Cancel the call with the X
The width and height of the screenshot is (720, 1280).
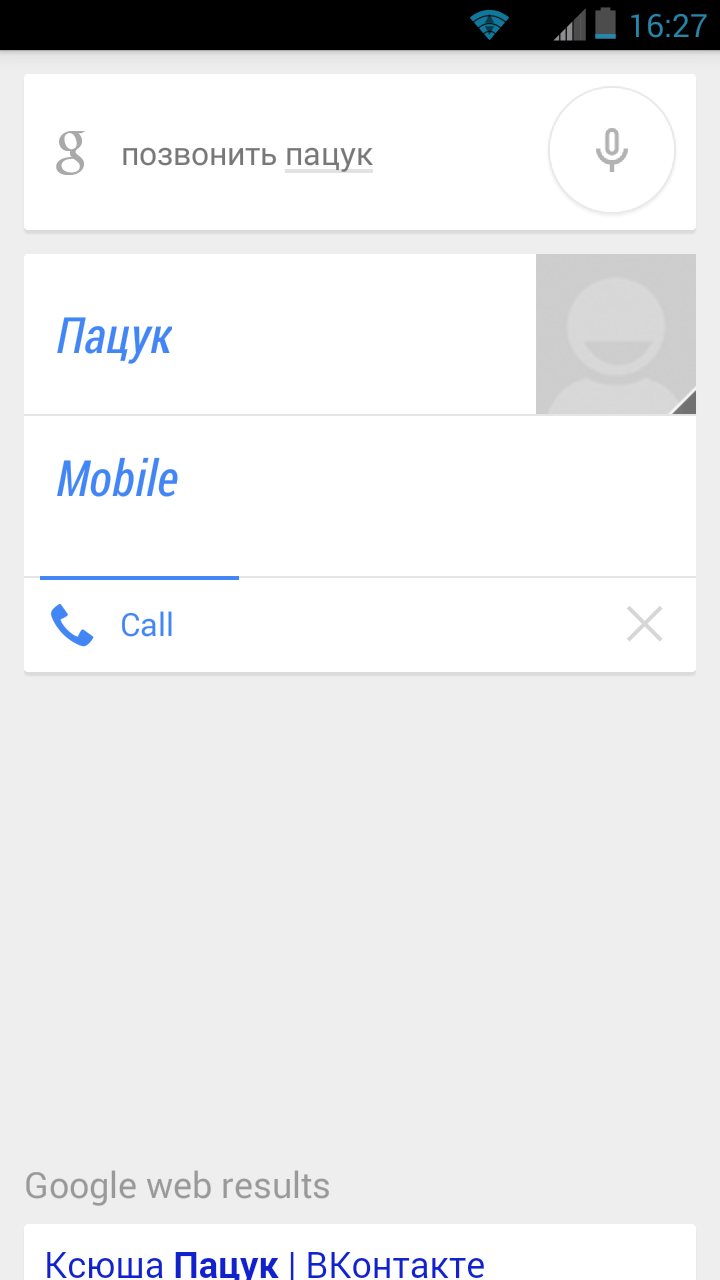click(645, 624)
